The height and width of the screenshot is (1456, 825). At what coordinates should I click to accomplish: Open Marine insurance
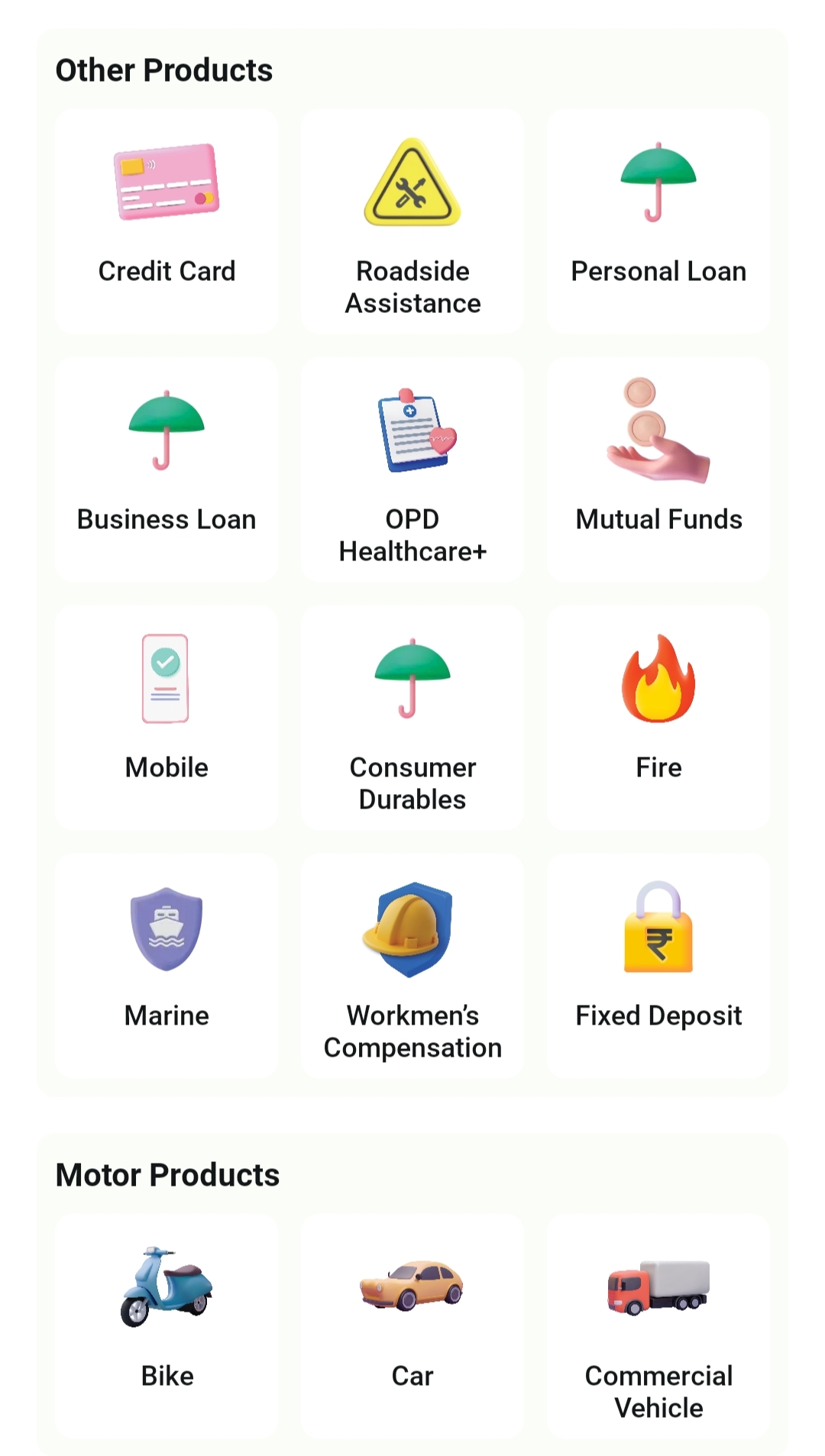pos(167,965)
